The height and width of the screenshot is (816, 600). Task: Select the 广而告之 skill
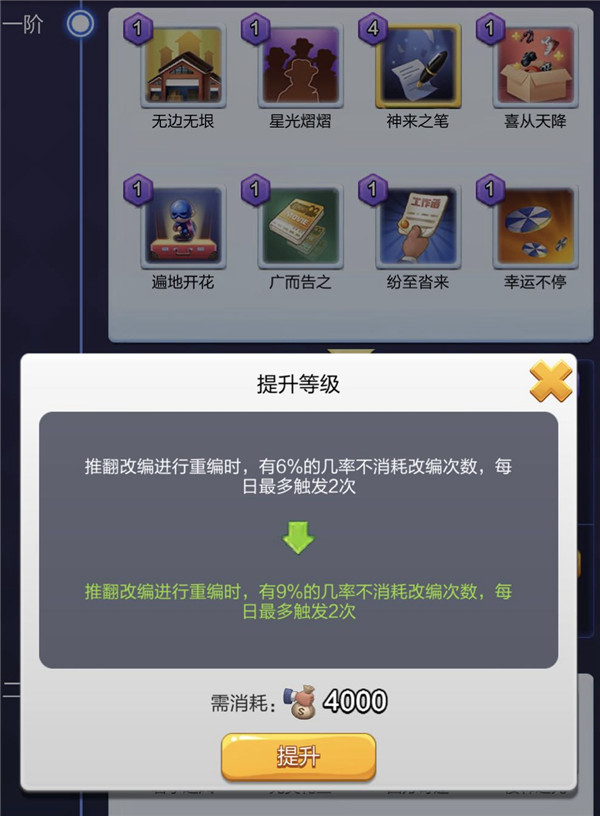(x=301, y=227)
